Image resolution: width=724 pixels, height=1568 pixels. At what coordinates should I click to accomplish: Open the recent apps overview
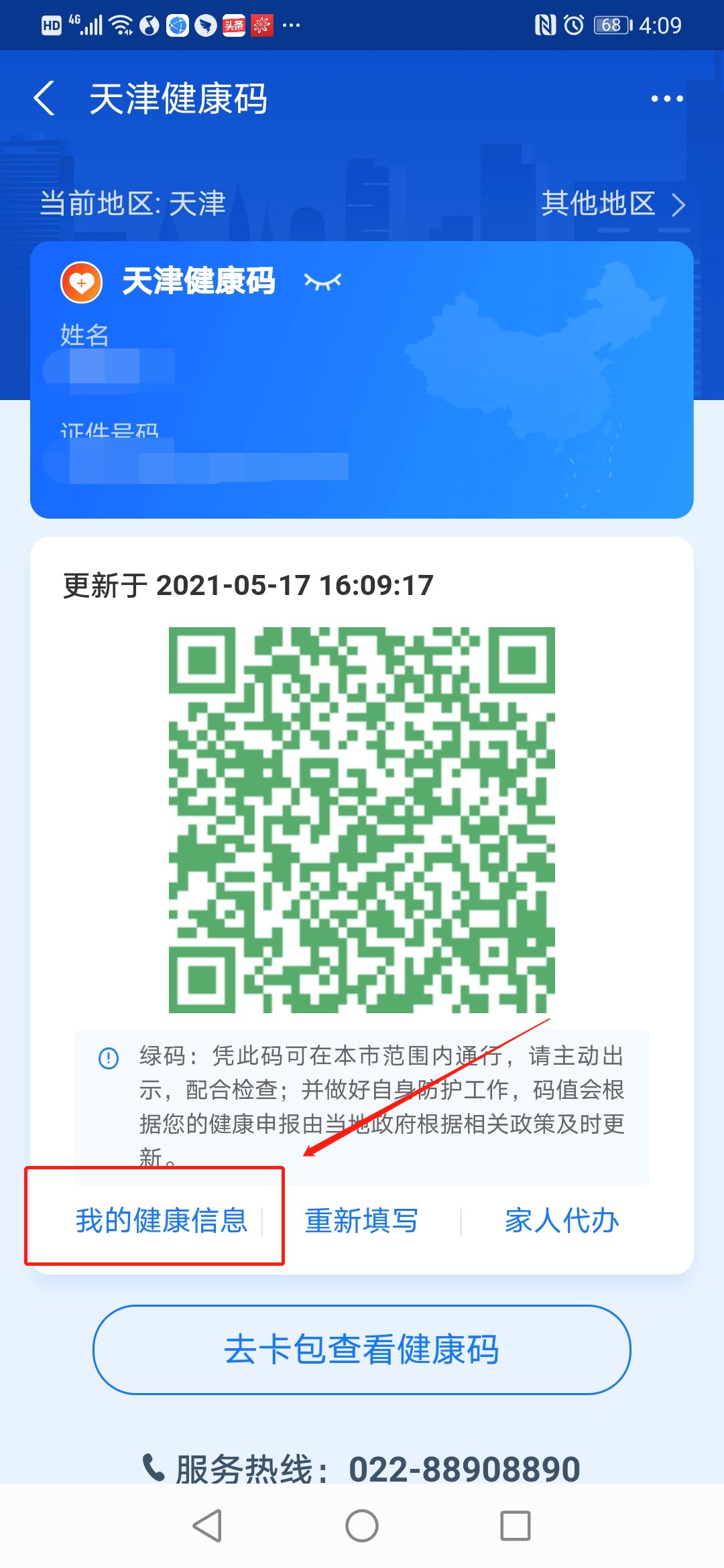click(515, 1526)
